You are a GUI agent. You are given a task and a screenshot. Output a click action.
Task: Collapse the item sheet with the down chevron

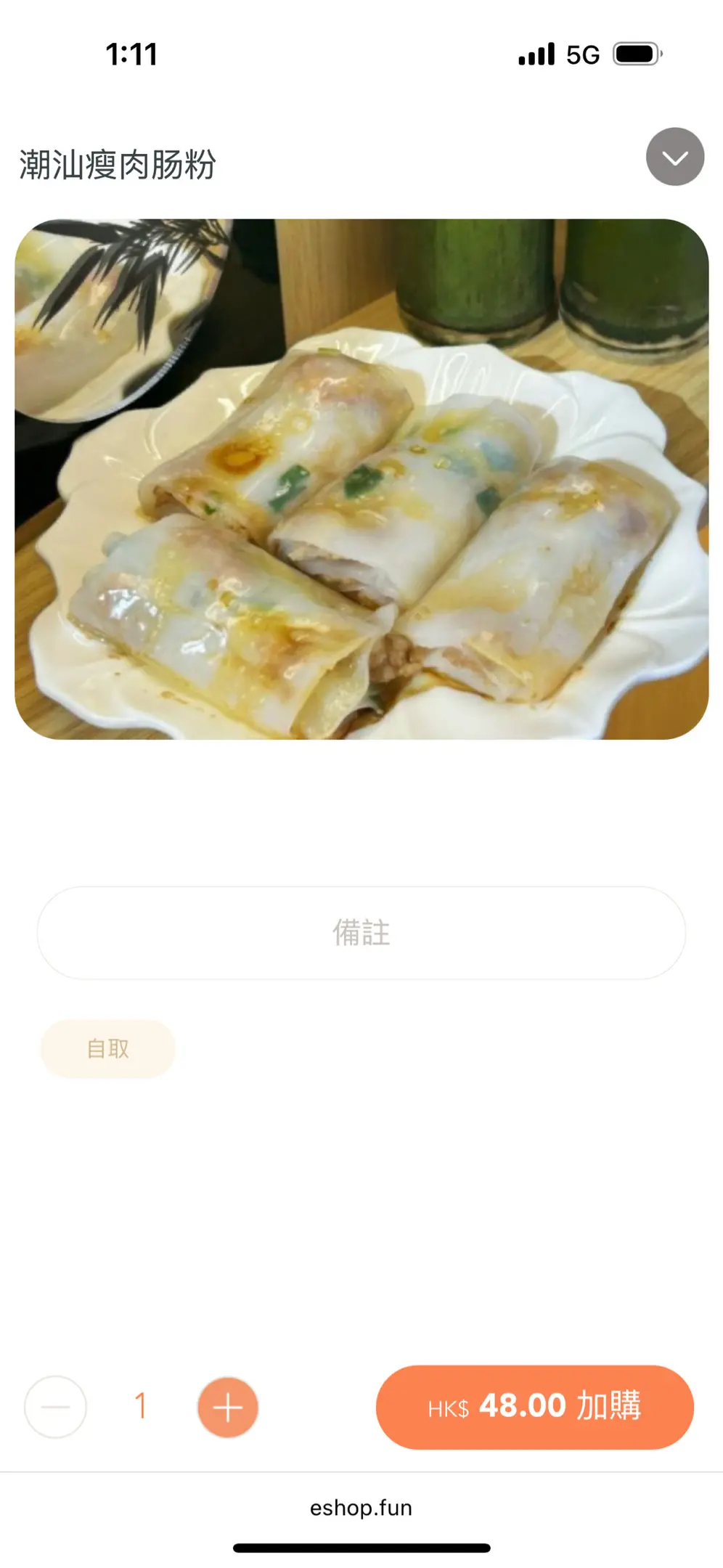[x=674, y=157]
